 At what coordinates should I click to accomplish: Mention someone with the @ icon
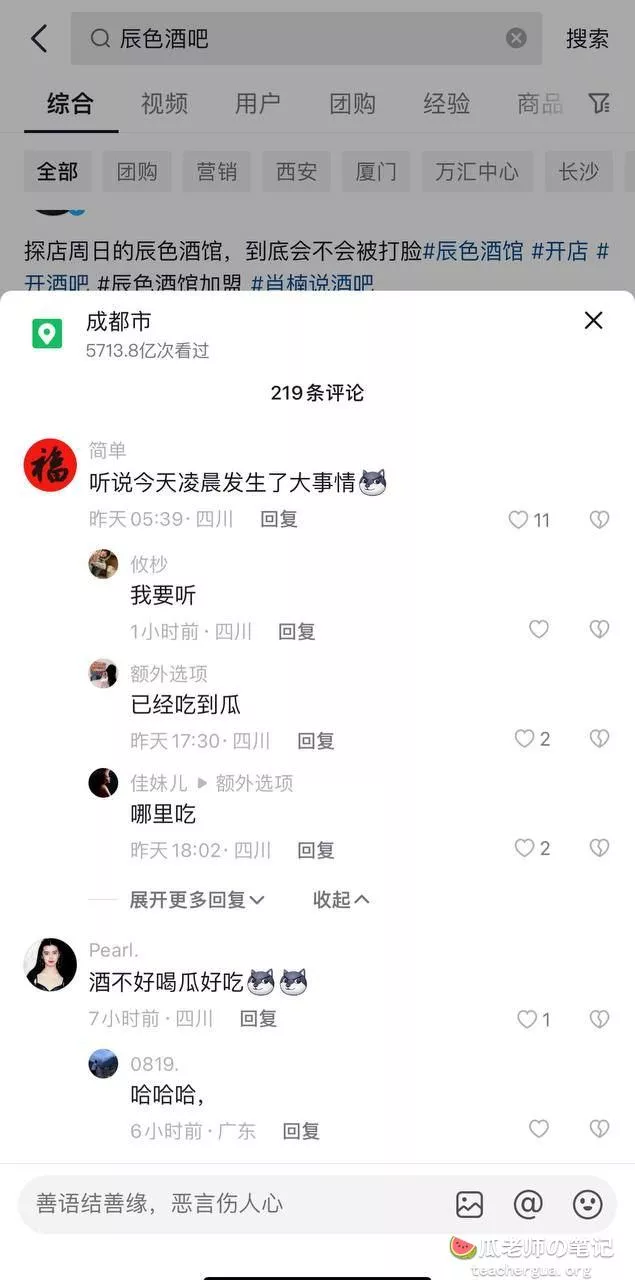(x=528, y=1204)
